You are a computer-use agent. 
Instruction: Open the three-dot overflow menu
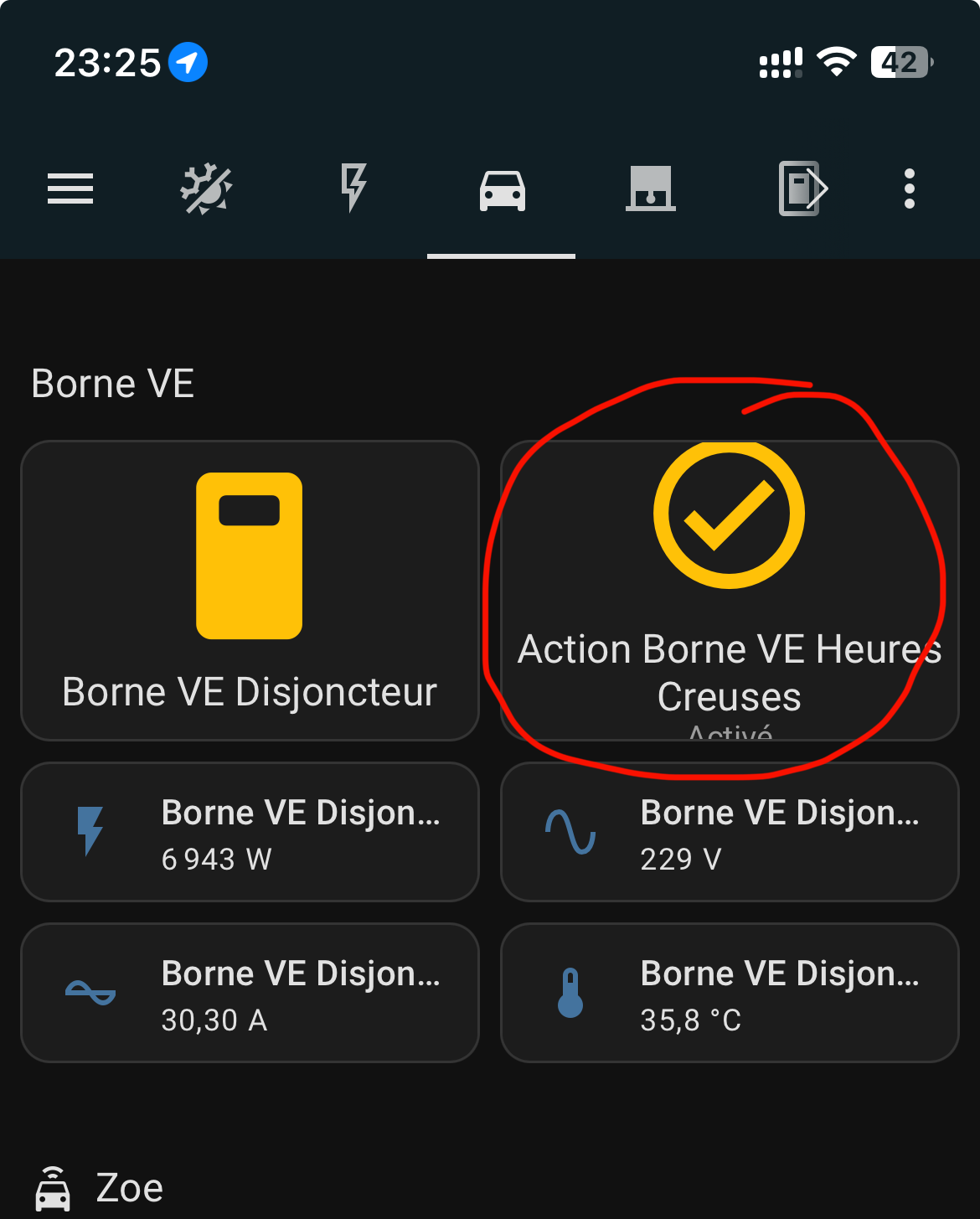click(x=910, y=189)
